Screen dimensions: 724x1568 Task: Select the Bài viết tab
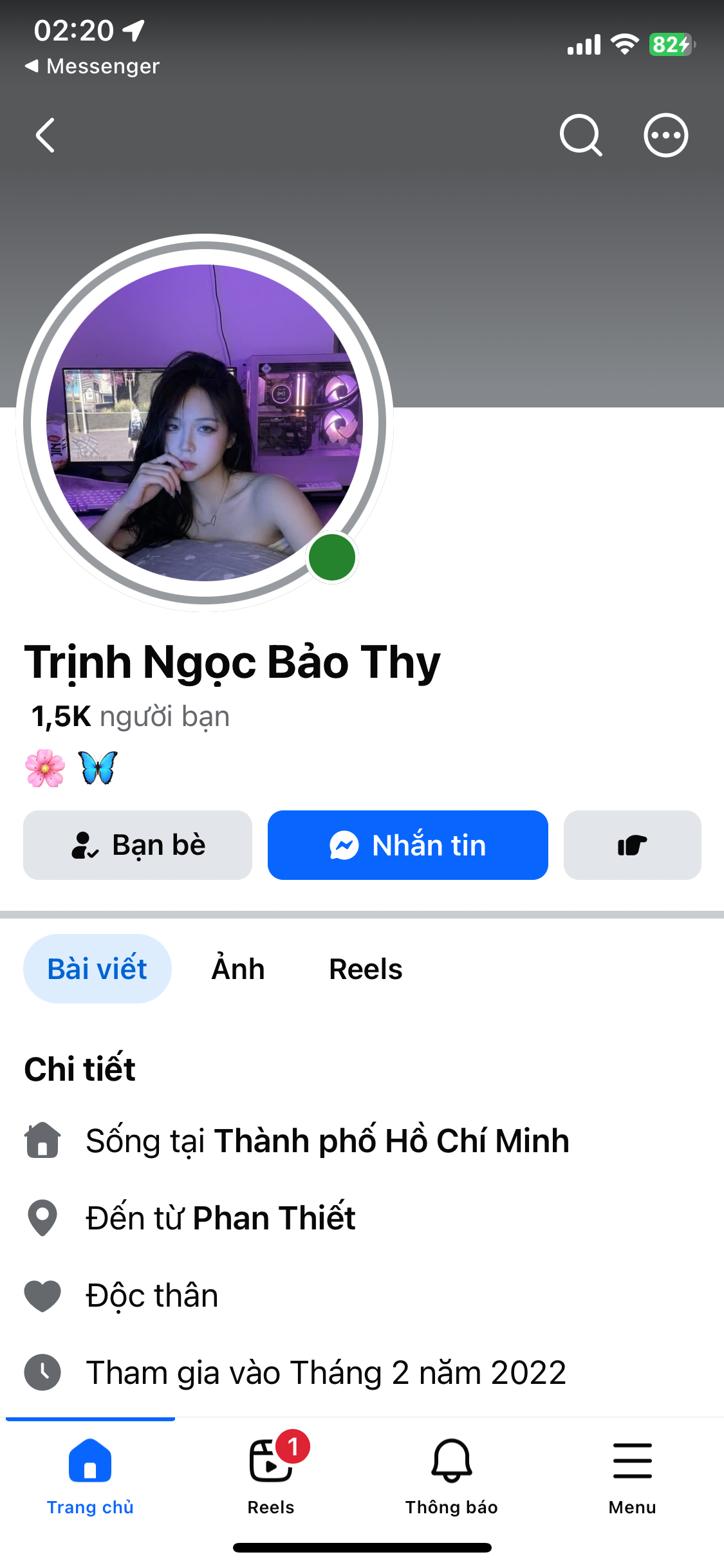97,969
